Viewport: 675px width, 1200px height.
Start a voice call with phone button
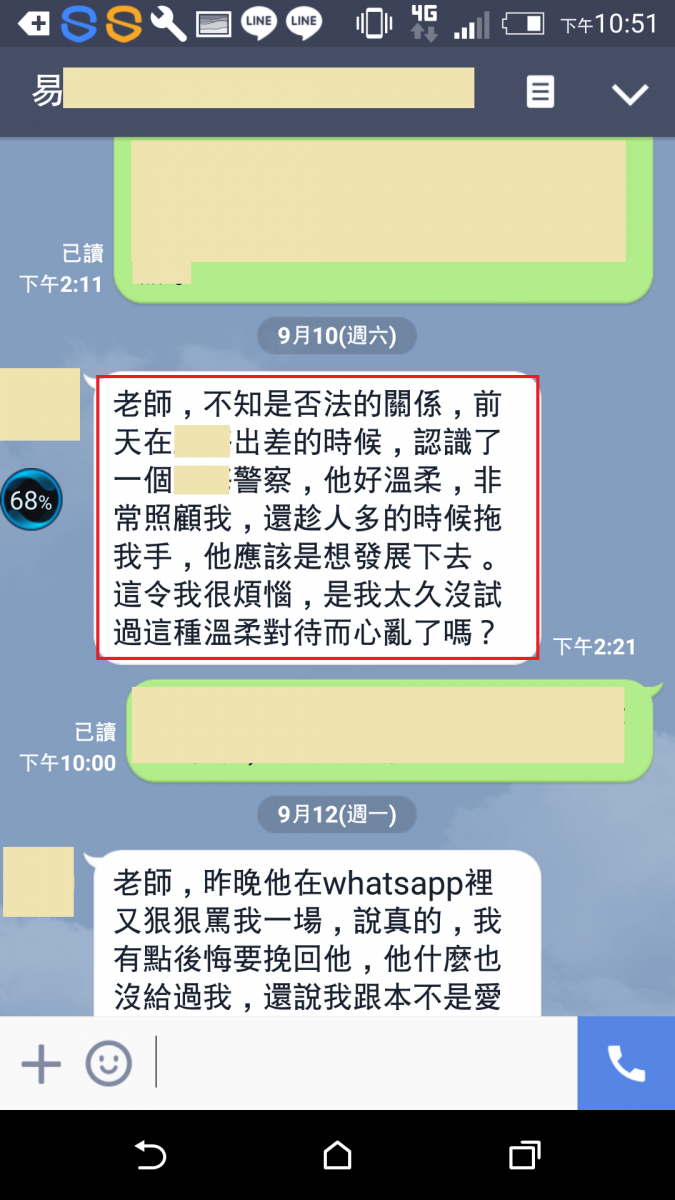[x=626, y=1063]
